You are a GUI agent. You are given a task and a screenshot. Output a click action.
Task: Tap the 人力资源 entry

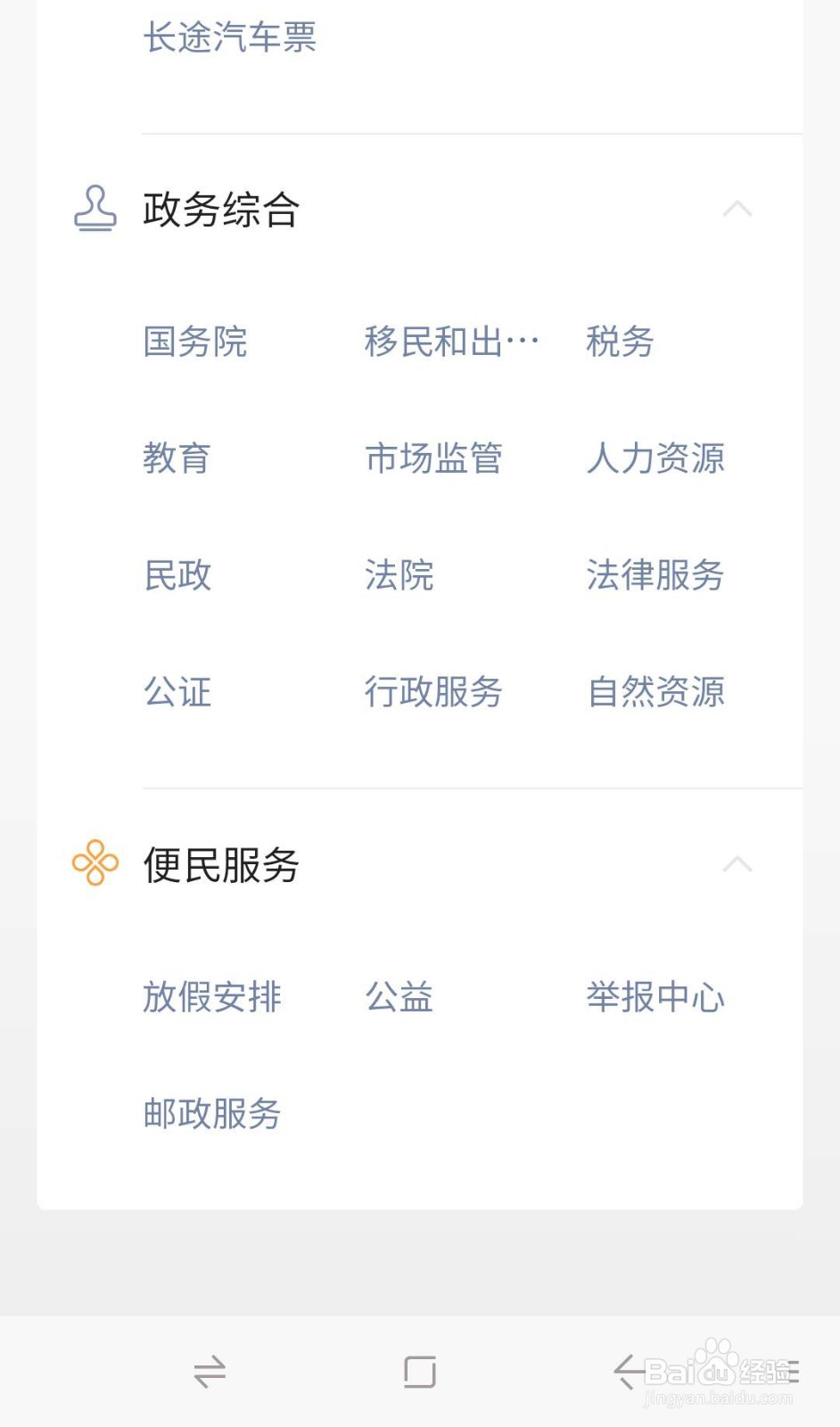tap(655, 458)
